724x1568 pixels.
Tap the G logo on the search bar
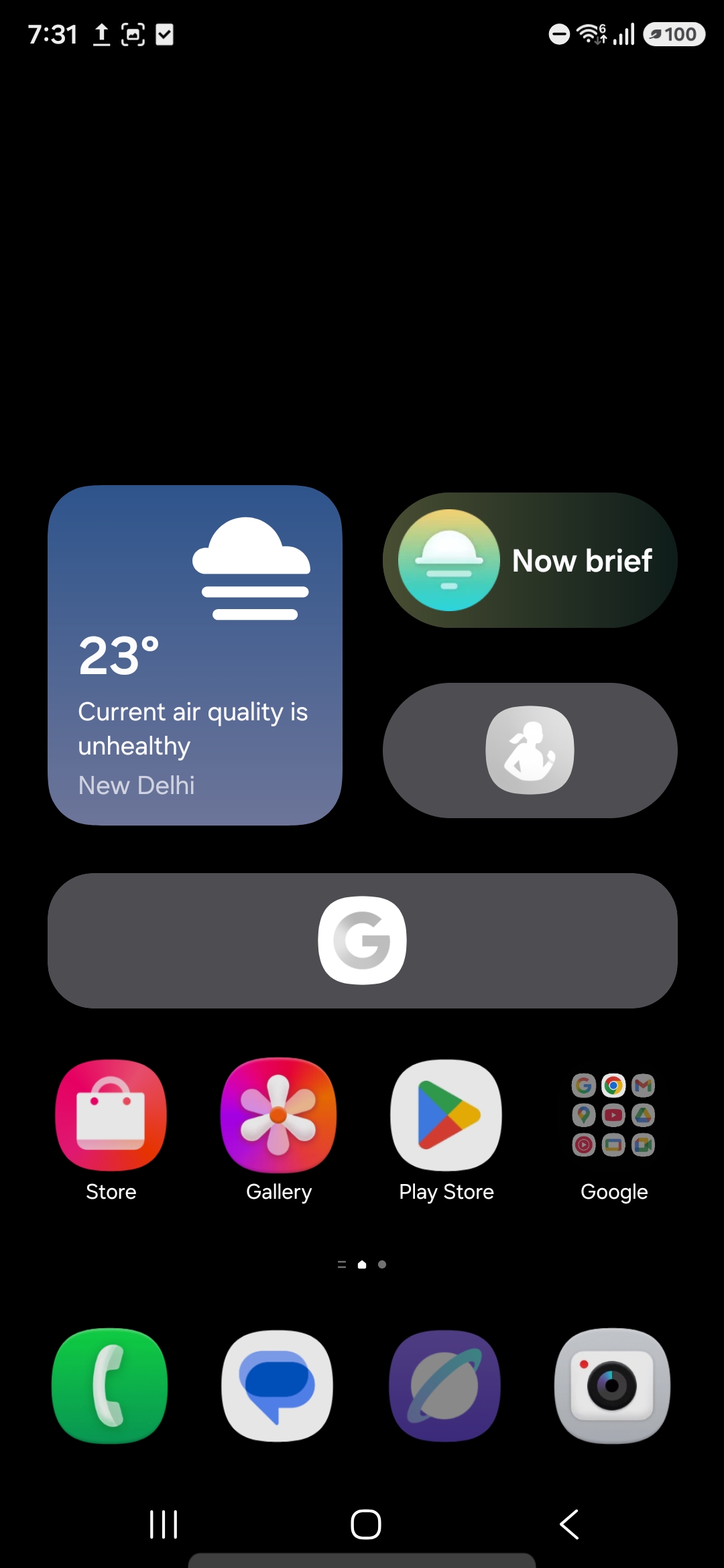click(362, 940)
